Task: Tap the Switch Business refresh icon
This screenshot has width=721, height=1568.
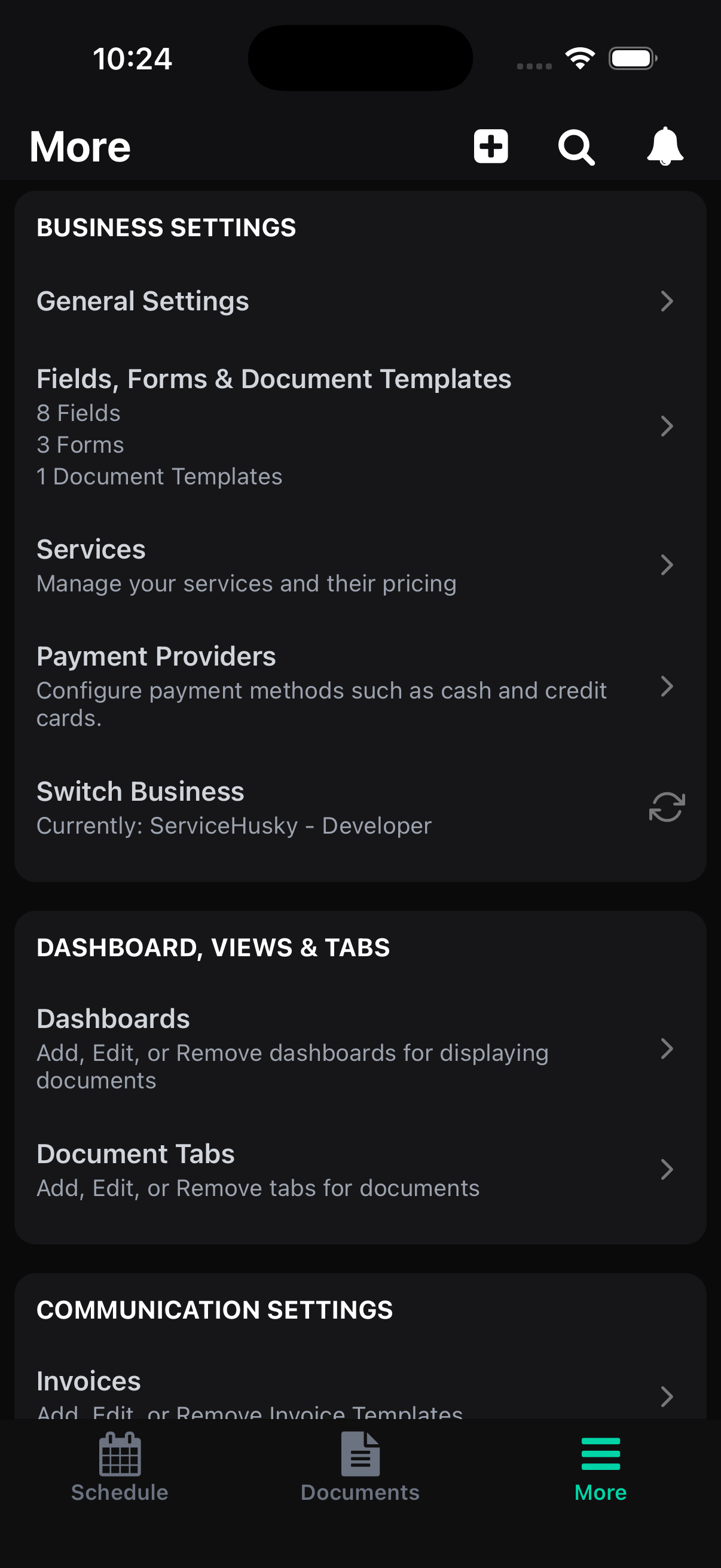Action: 665,807
